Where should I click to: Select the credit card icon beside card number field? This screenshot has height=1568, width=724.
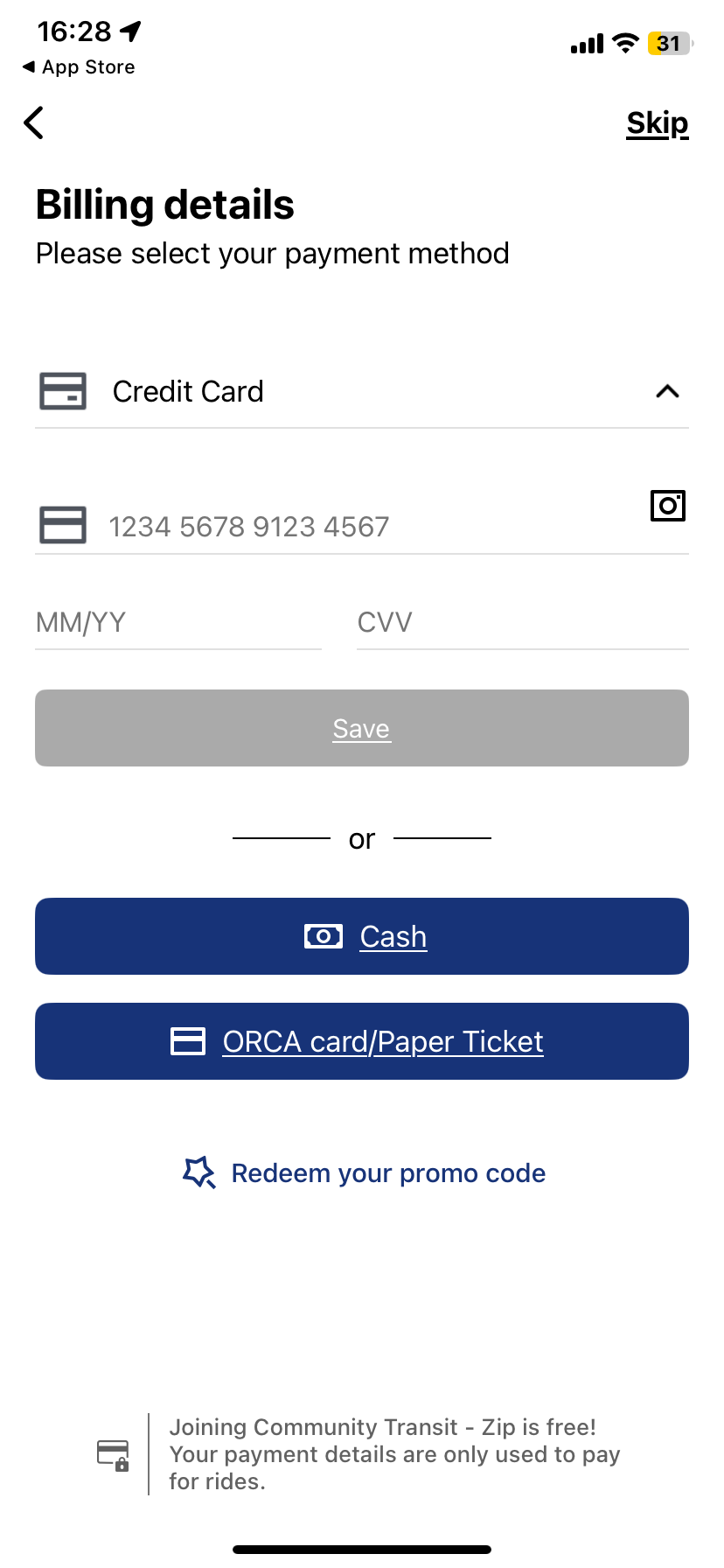(x=62, y=524)
